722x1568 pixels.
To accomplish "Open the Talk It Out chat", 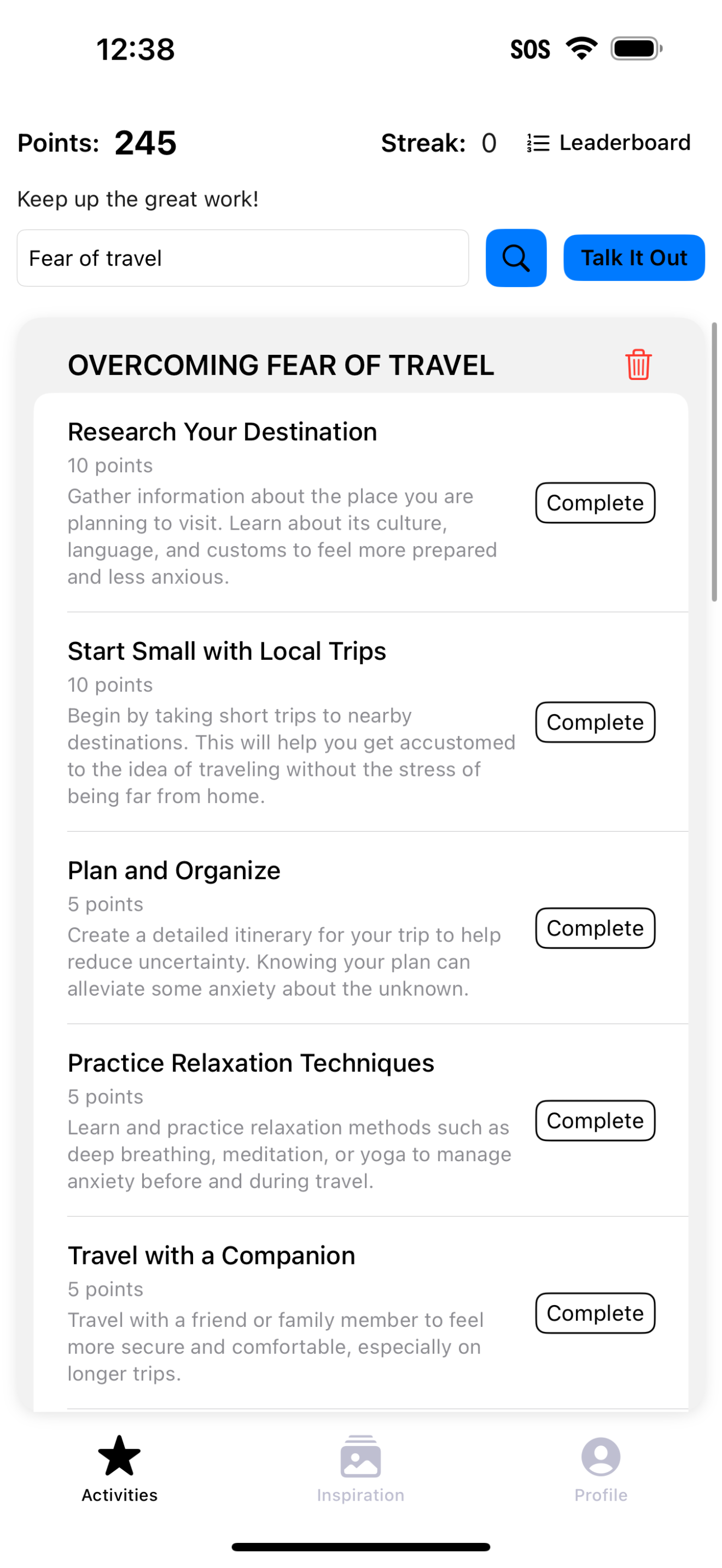I will click(x=634, y=258).
